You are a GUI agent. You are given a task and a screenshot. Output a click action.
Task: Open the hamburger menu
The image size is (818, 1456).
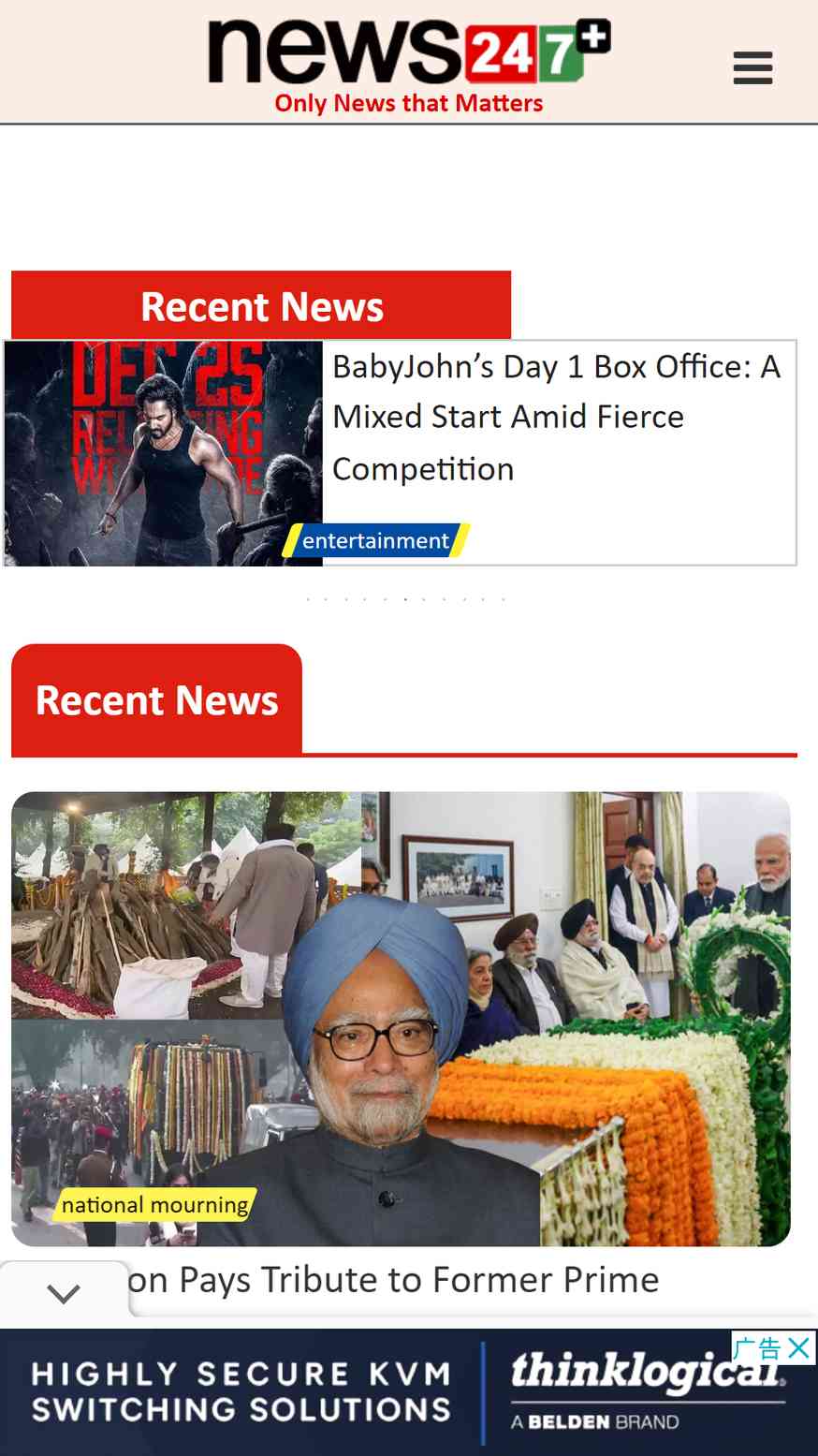click(x=752, y=68)
